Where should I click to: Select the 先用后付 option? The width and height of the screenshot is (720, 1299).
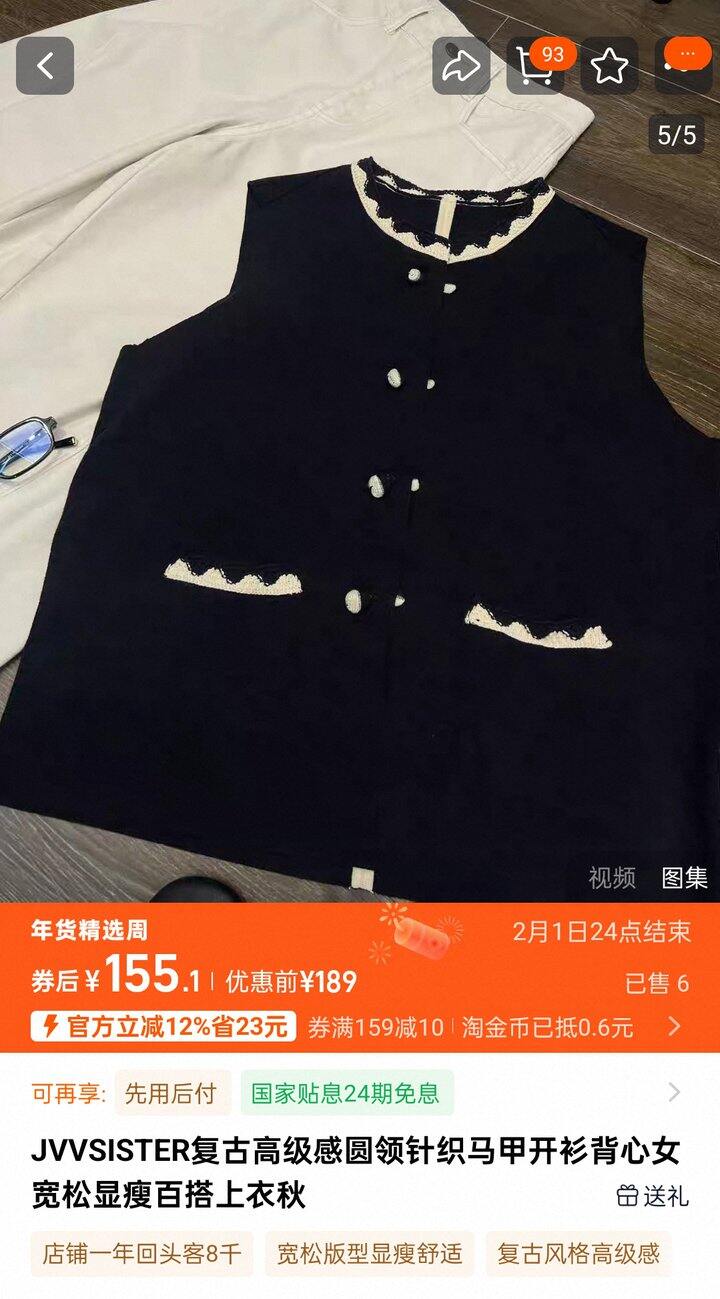click(173, 1093)
